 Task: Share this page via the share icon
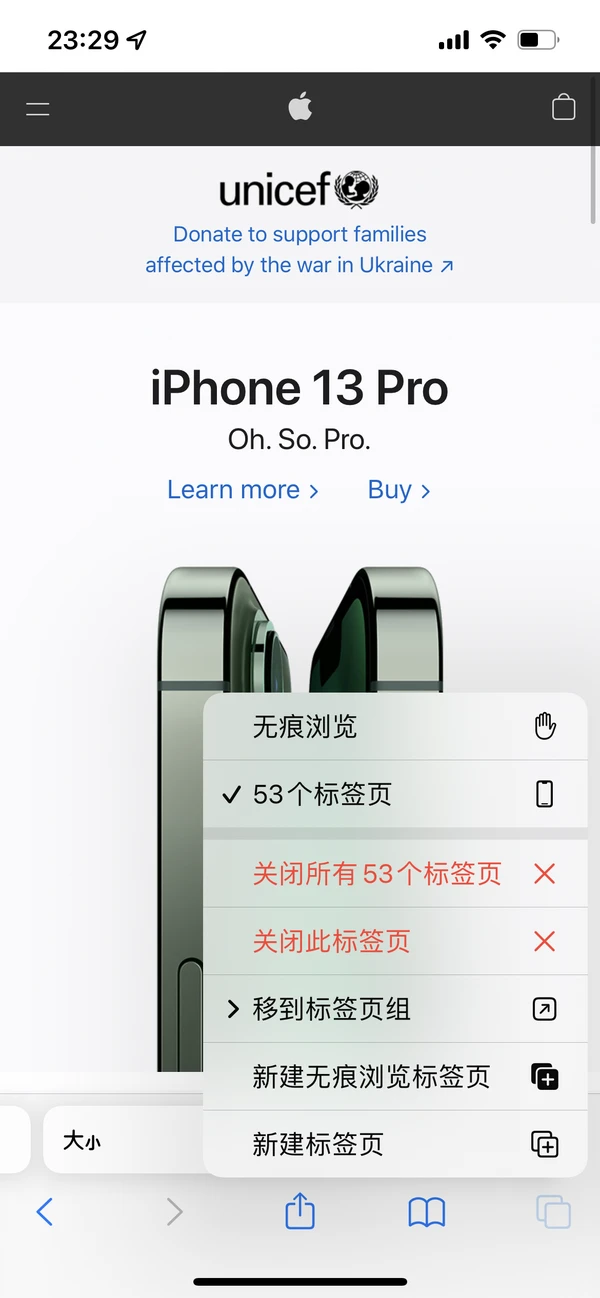[300, 1212]
